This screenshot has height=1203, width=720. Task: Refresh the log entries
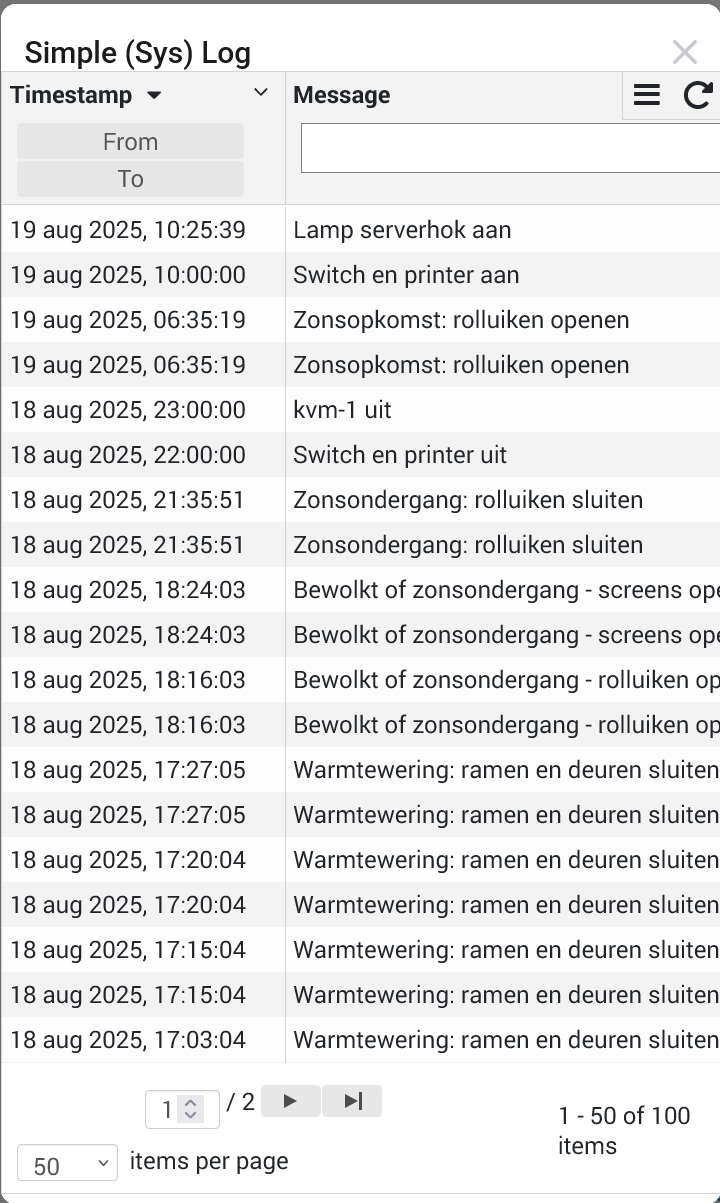pyautogui.click(x=698, y=95)
